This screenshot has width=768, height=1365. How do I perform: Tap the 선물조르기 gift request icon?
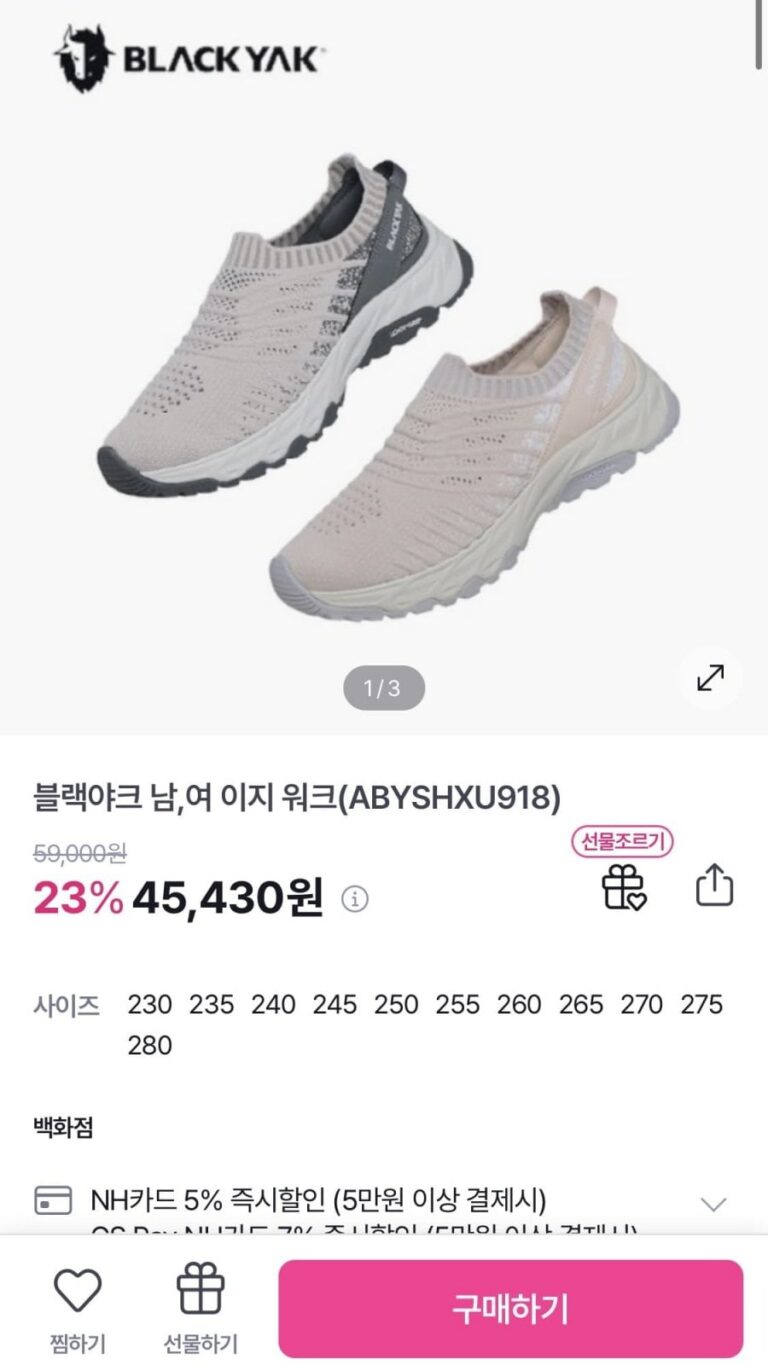click(624, 886)
